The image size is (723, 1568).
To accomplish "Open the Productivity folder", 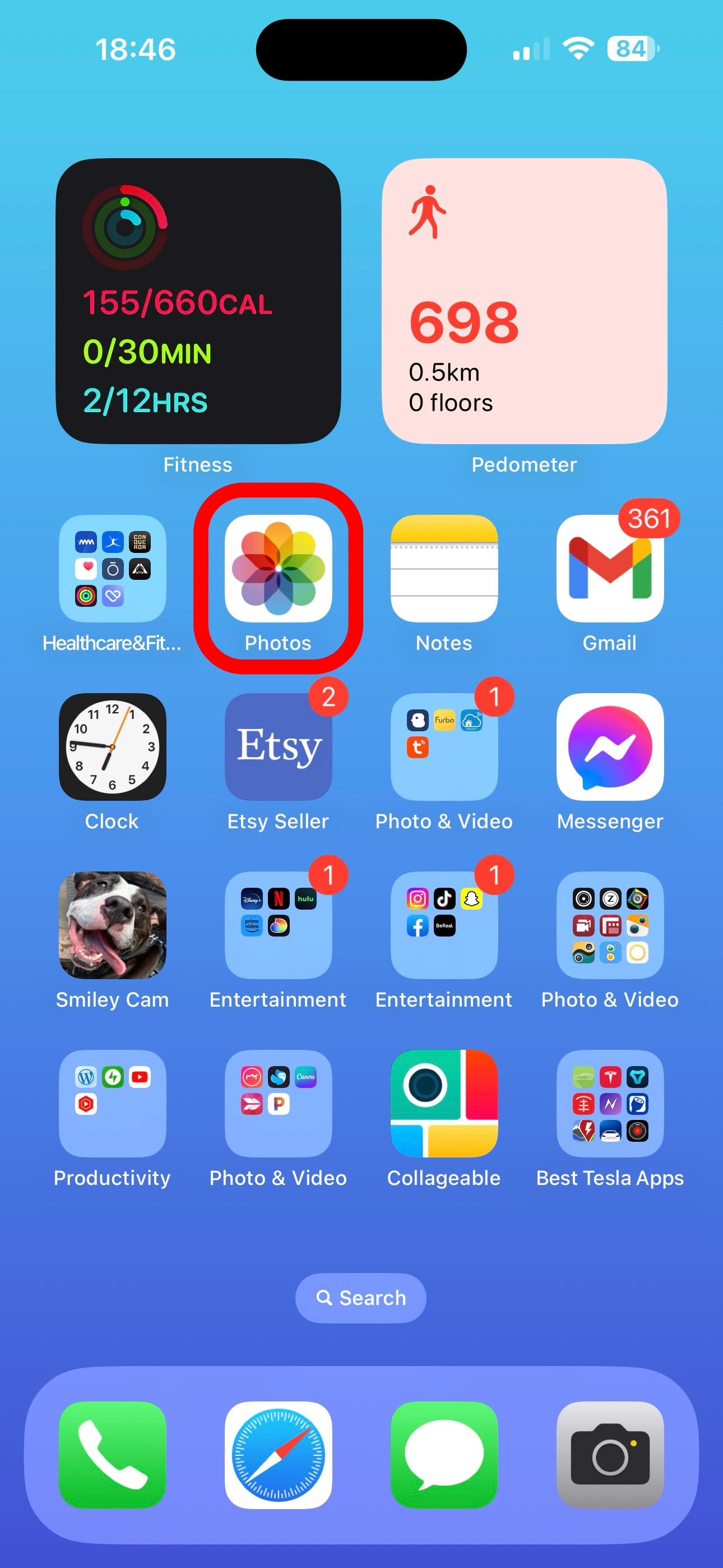I will point(113,1104).
